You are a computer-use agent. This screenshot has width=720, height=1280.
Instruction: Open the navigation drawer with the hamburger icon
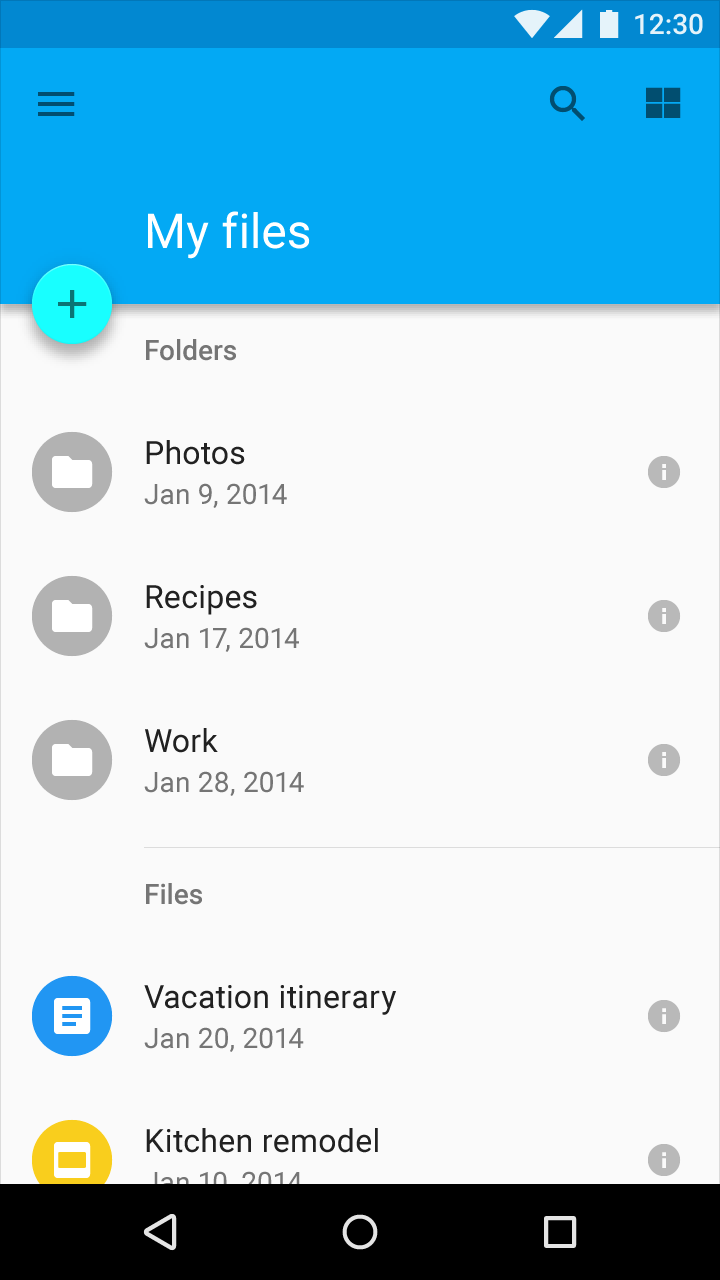coord(55,104)
